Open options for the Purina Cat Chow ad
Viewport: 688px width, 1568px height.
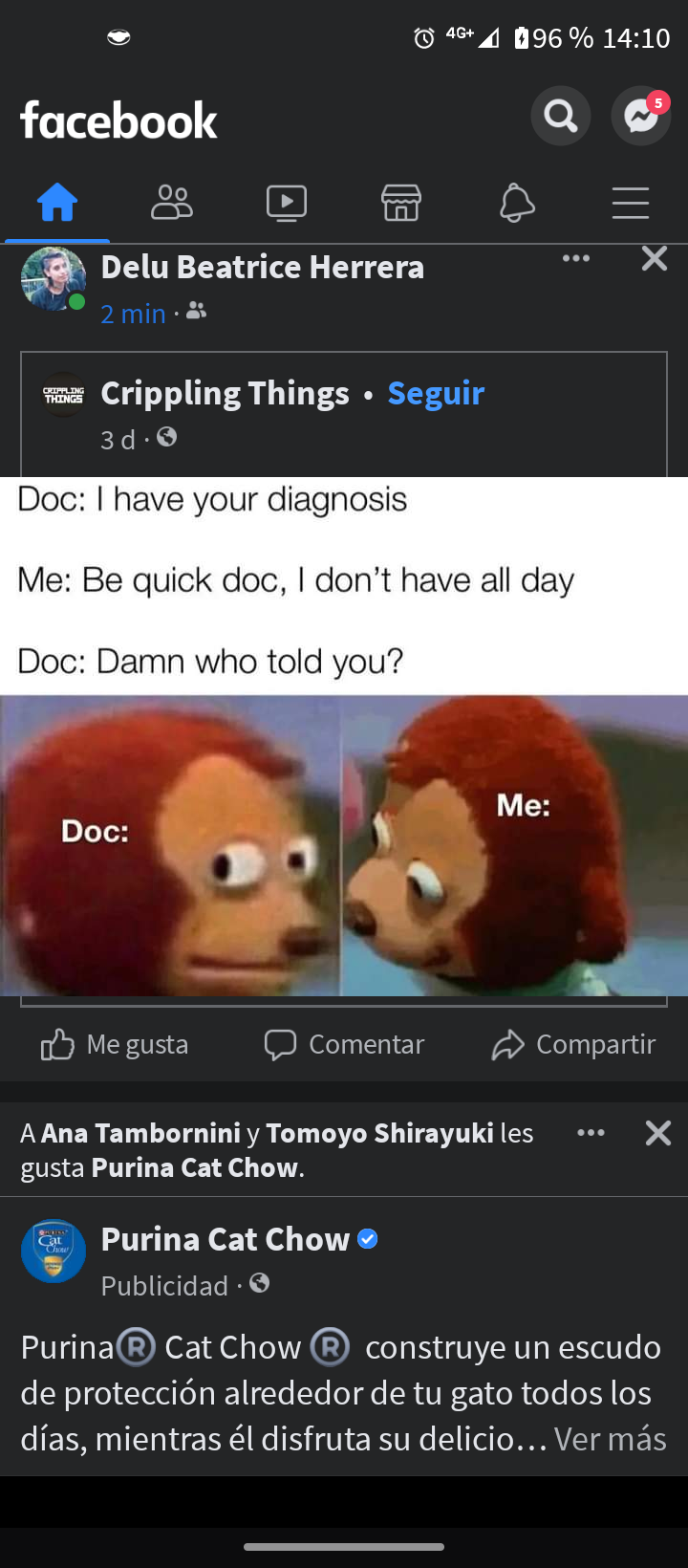coord(591,1133)
